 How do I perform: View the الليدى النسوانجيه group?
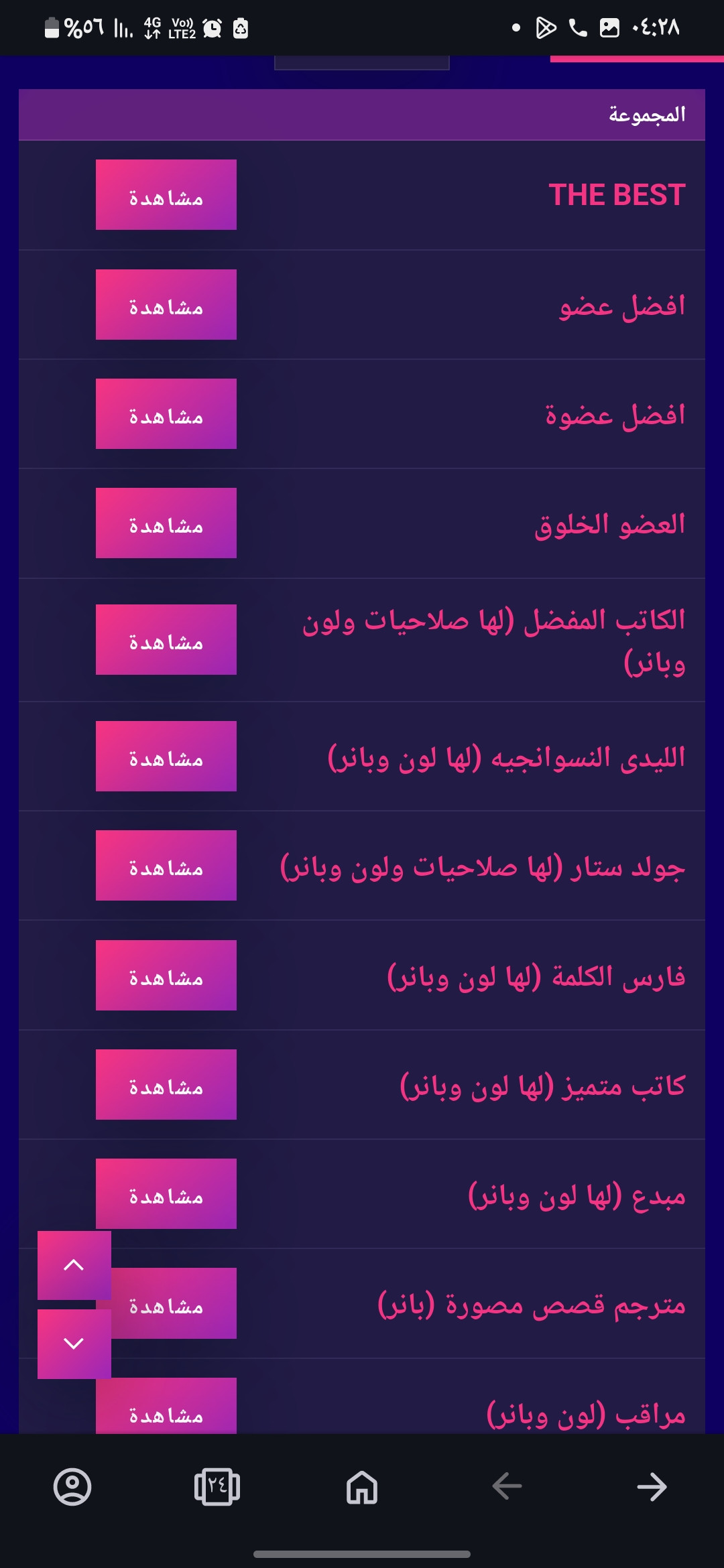(166, 757)
